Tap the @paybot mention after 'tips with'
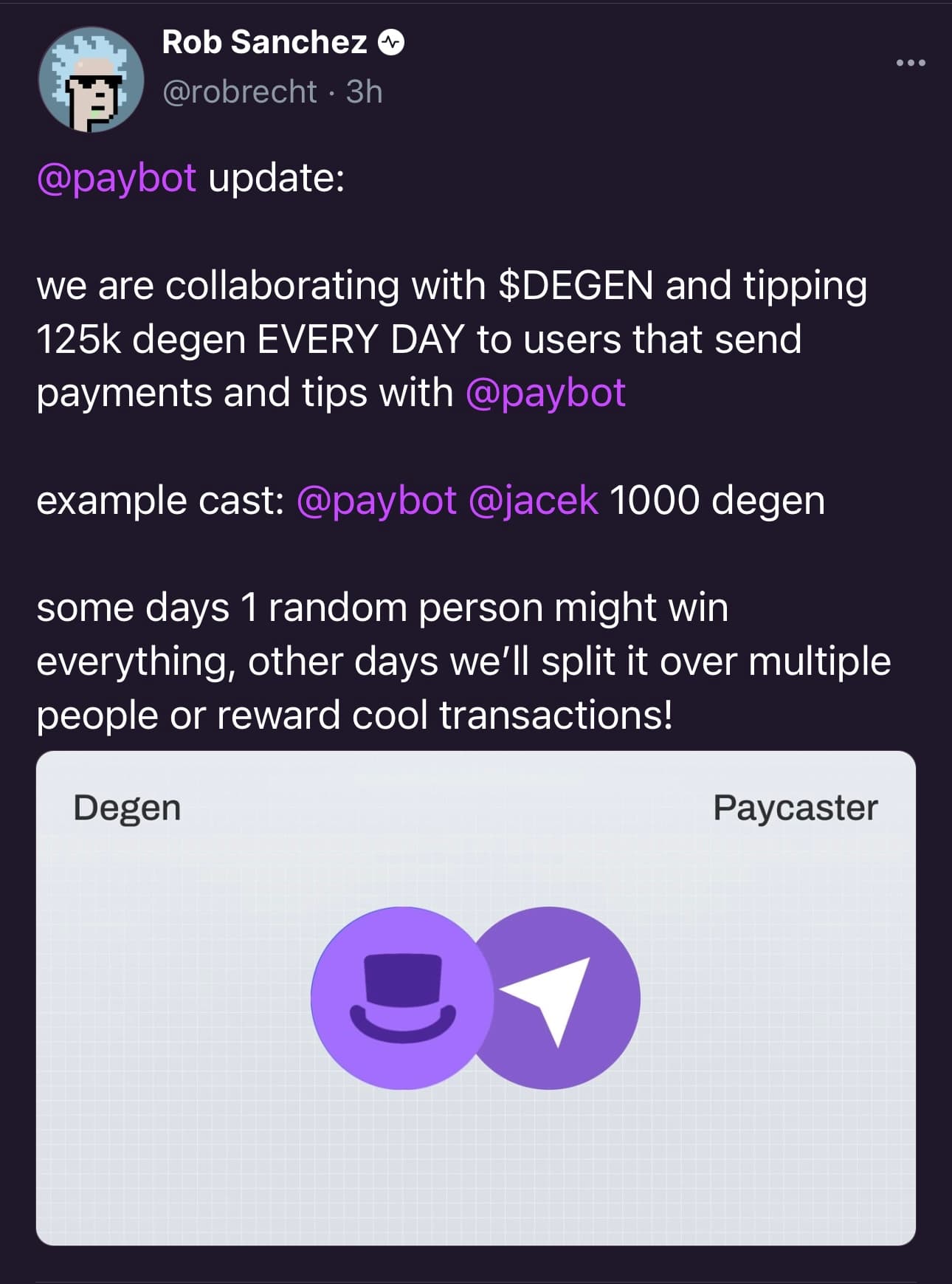The height and width of the screenshot is (1284, 952). coord(545,392)
